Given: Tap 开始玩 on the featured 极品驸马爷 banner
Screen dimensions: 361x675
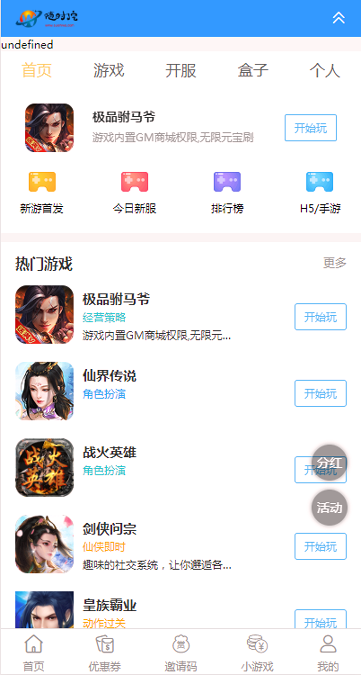Looking at the screenshot, I should (x=311, y=128).
